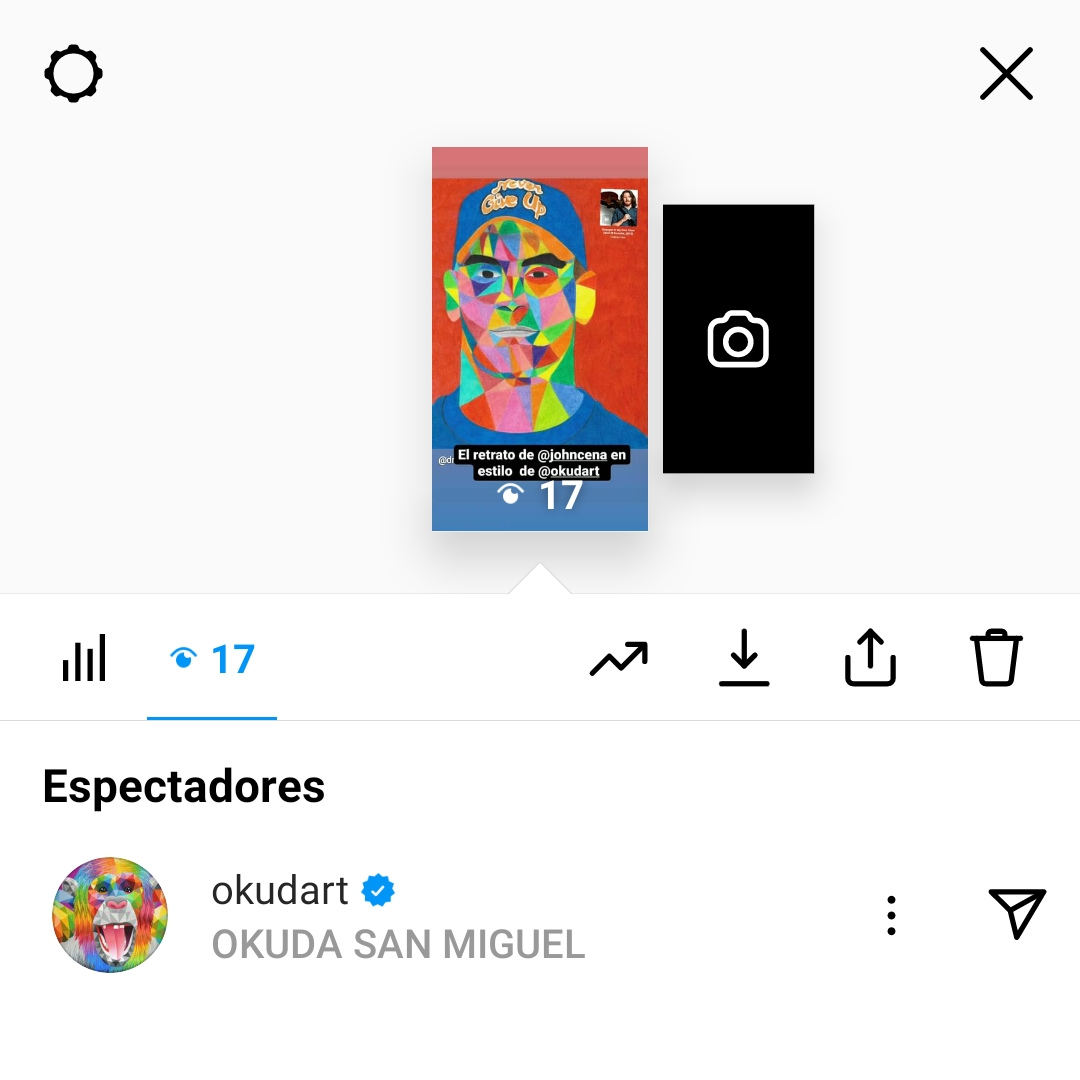Image resolution: width=1080 pixels, height=1080 pixels.
Task: Download the story to device
Action: coord(744,658)
